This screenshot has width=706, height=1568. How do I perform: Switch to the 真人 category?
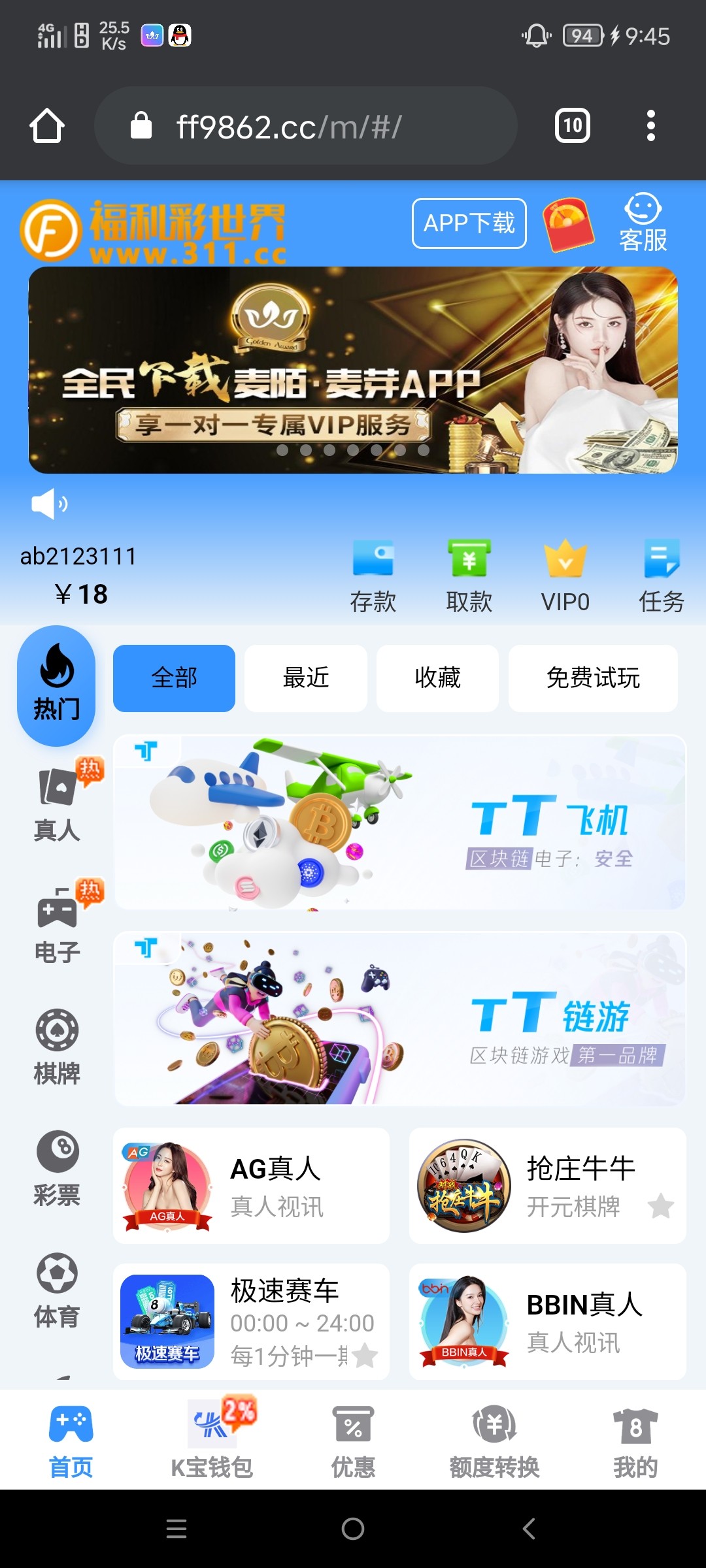click(x=58, y=805)
